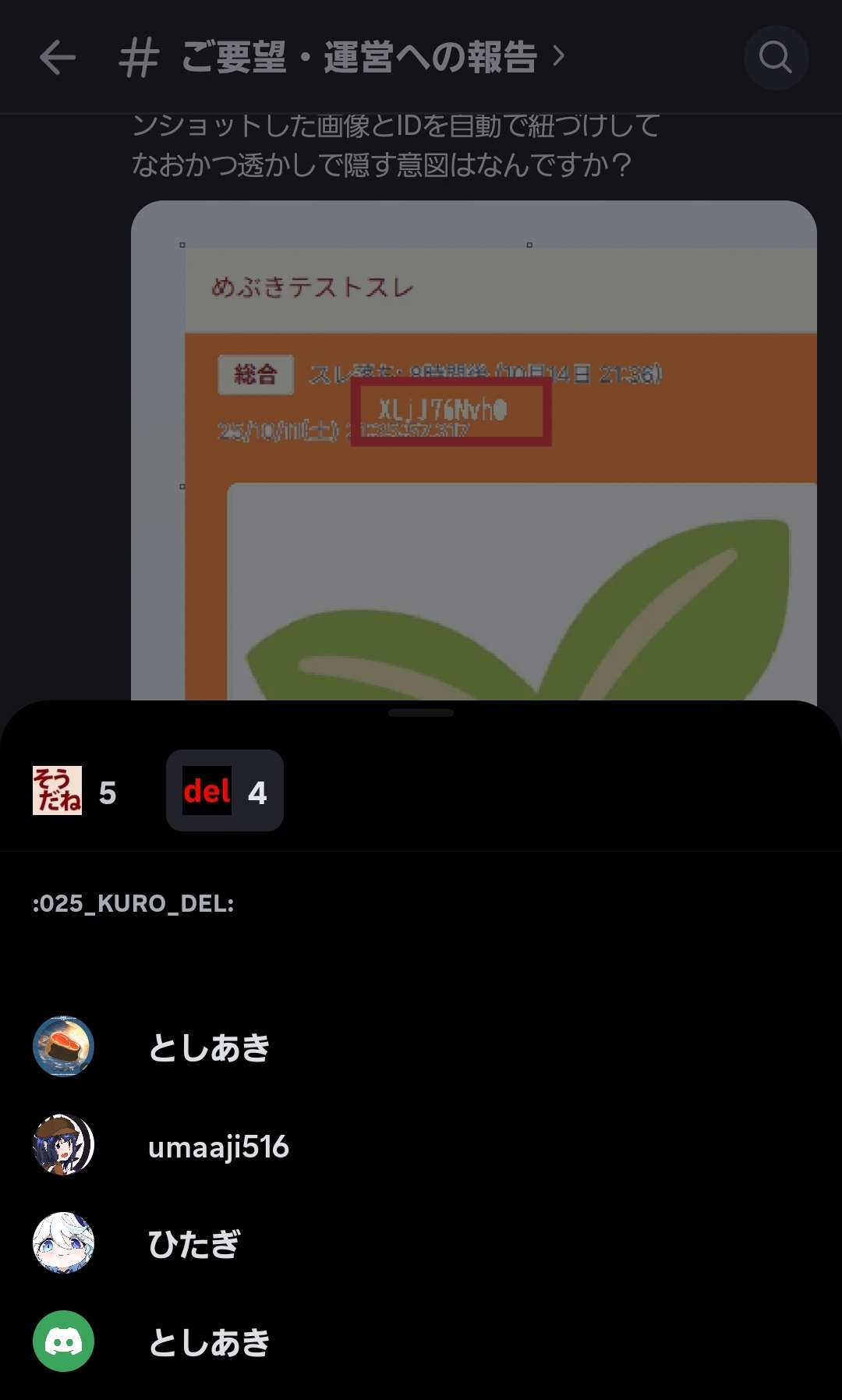This screenshot has height=1400, width=842.
Task: Open umaaji516's profile
Action: click(x=218, y=1147)
